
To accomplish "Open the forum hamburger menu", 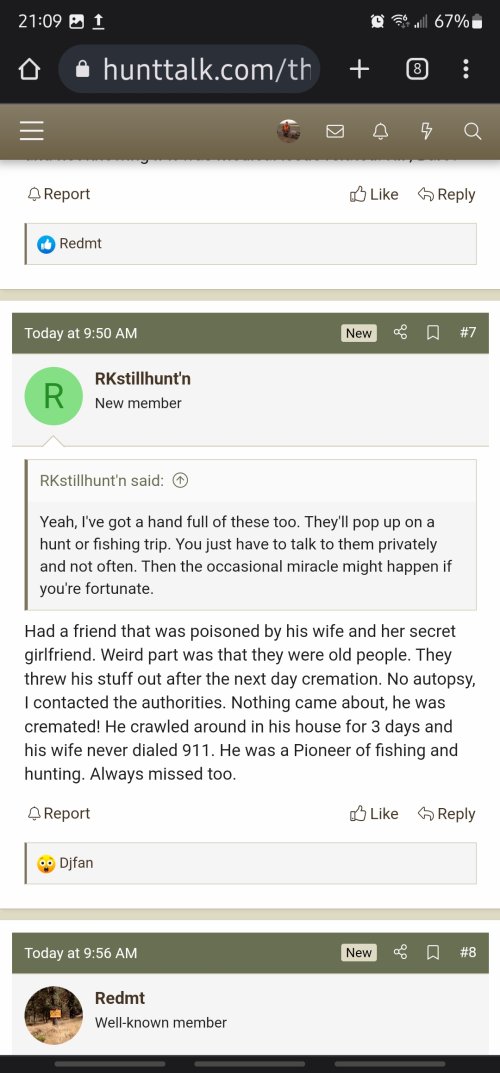I will pos(31,131).
